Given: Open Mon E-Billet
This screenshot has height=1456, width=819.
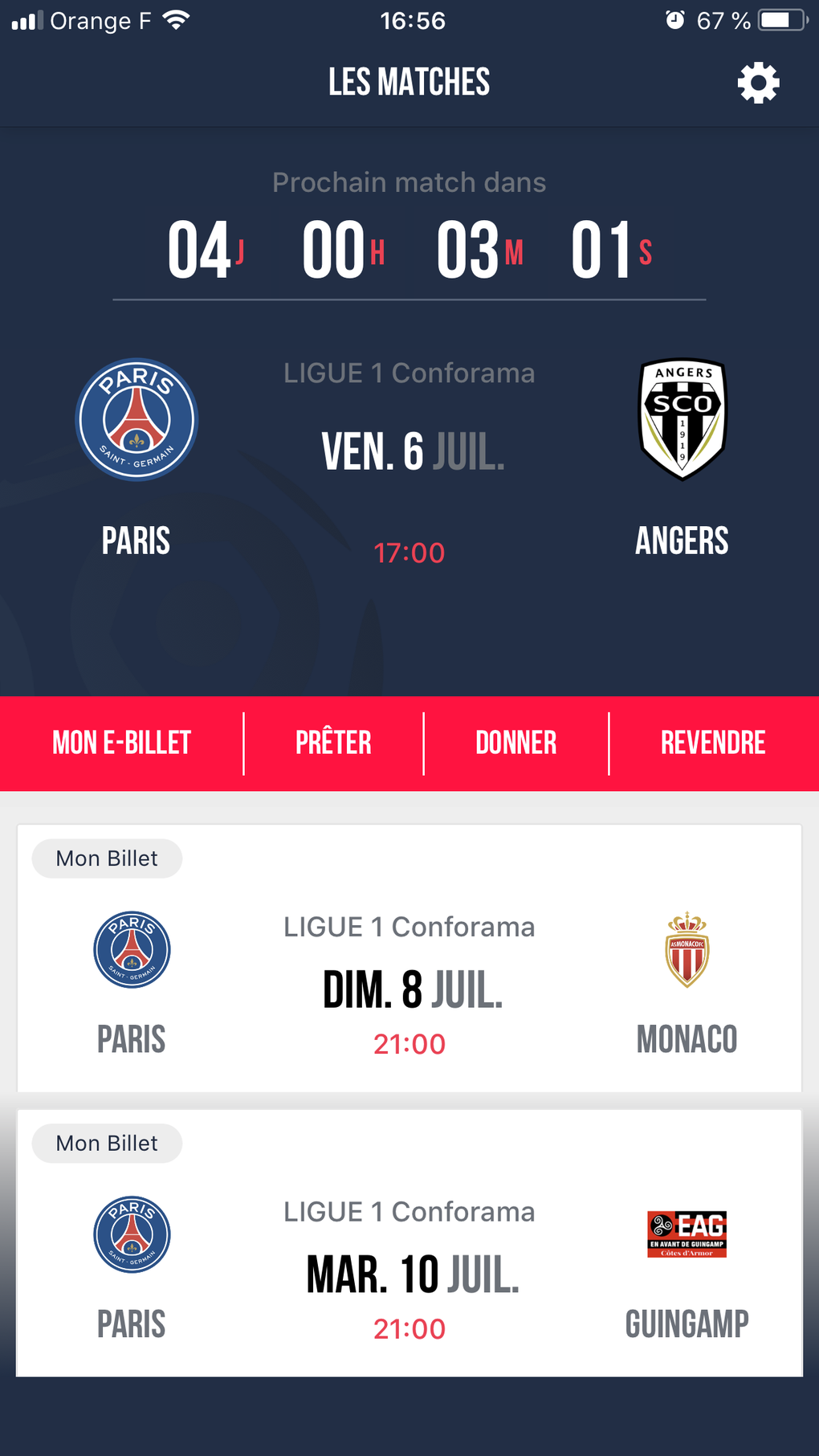Looking at the screenshot, I should point(121,743).
